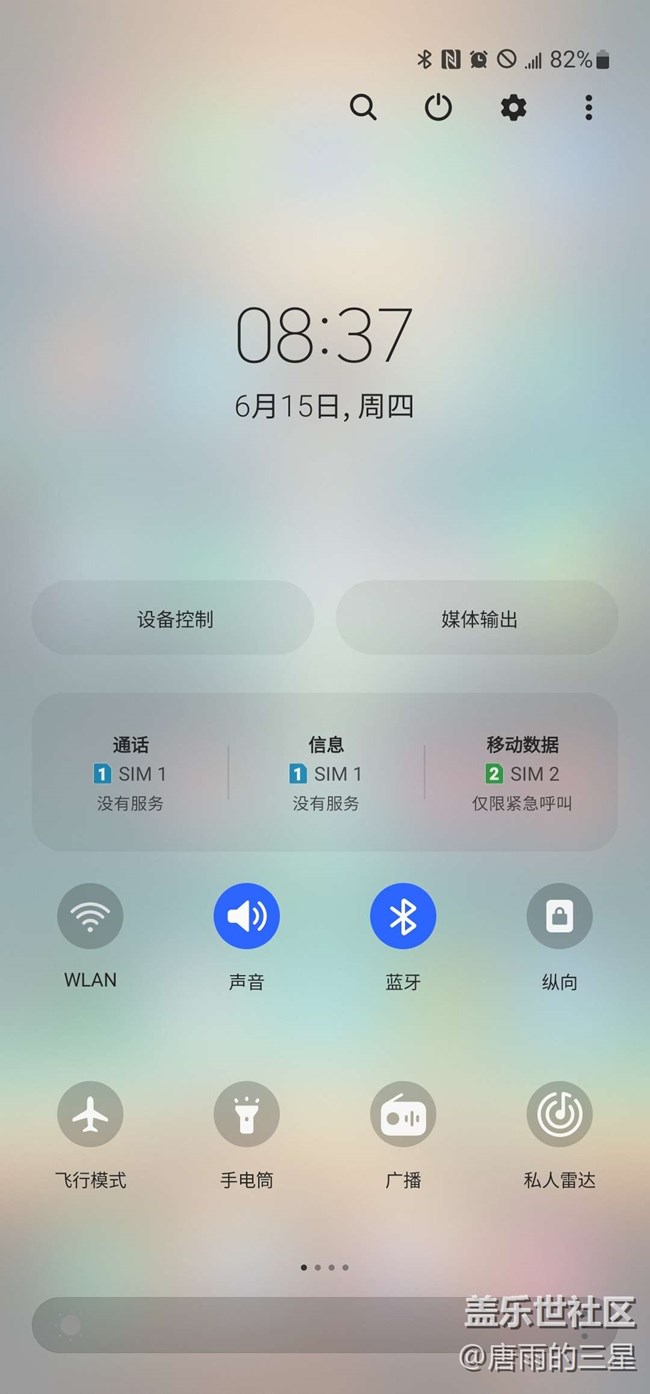Screen dimensions: 650x1394
Task: Open 设备控制 panel
Action: coord(174,619)
